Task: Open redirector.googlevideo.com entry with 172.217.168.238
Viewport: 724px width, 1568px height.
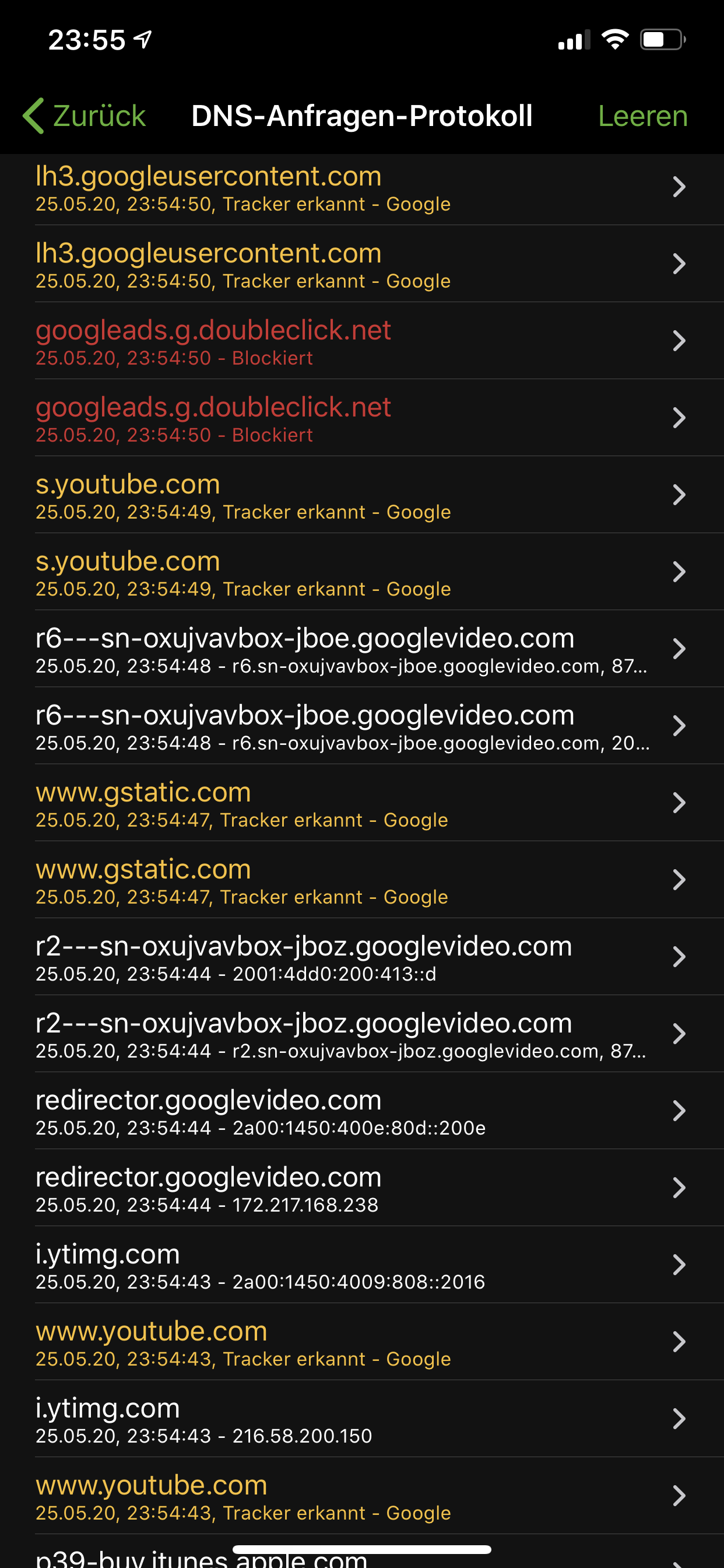Action: tap(361, 1188)
